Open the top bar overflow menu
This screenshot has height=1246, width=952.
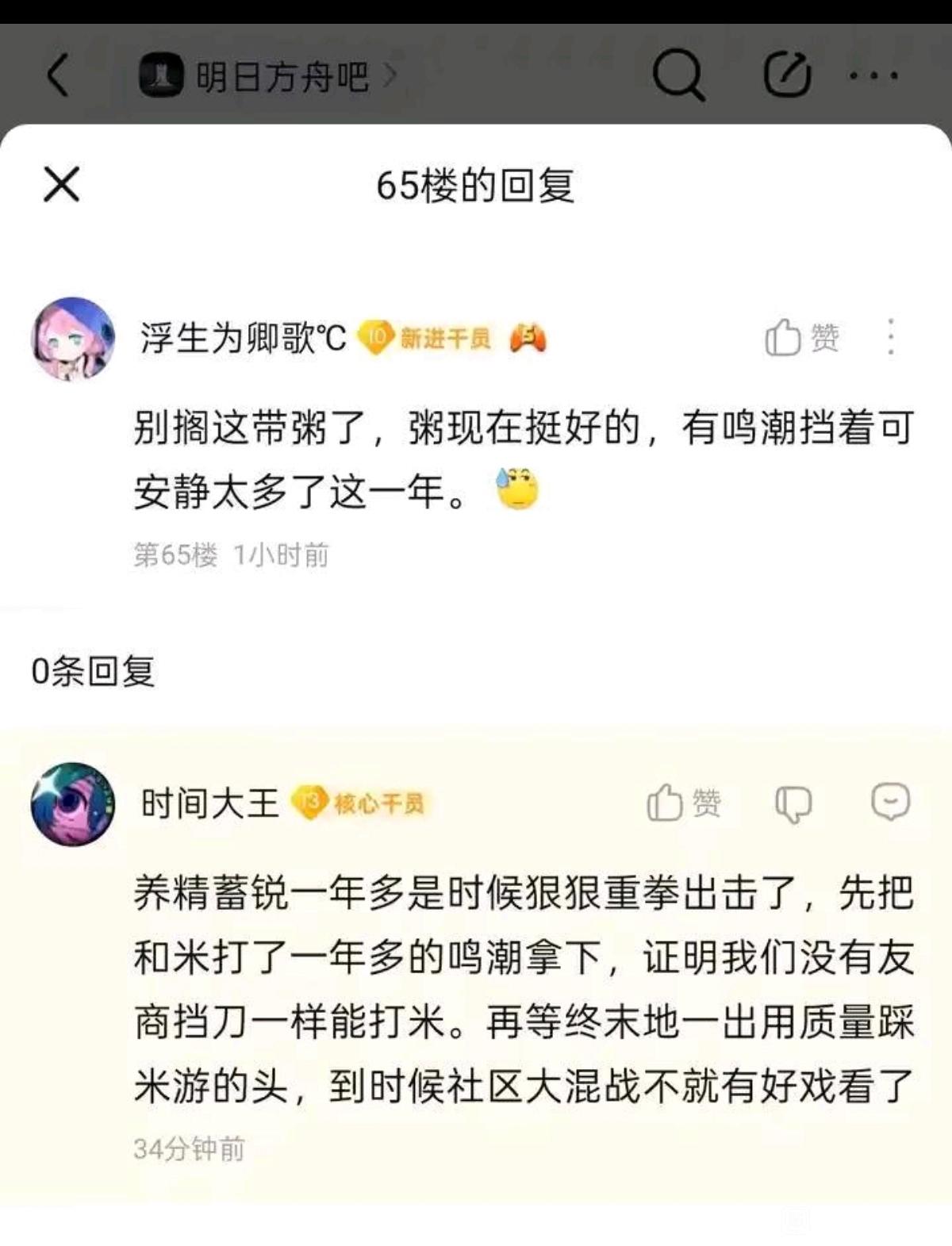[x=873, y=76]
